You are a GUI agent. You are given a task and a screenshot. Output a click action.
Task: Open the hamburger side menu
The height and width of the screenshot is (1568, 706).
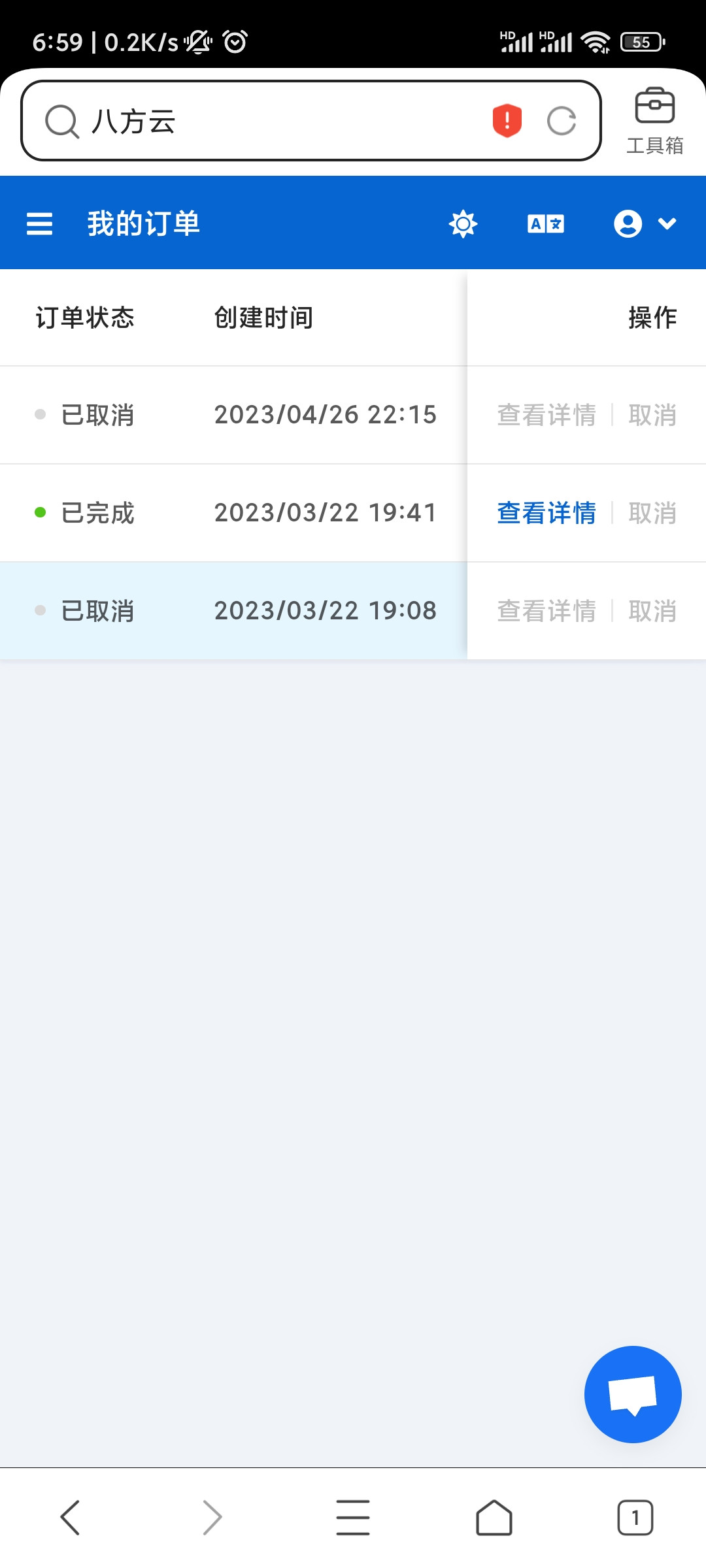39,223
